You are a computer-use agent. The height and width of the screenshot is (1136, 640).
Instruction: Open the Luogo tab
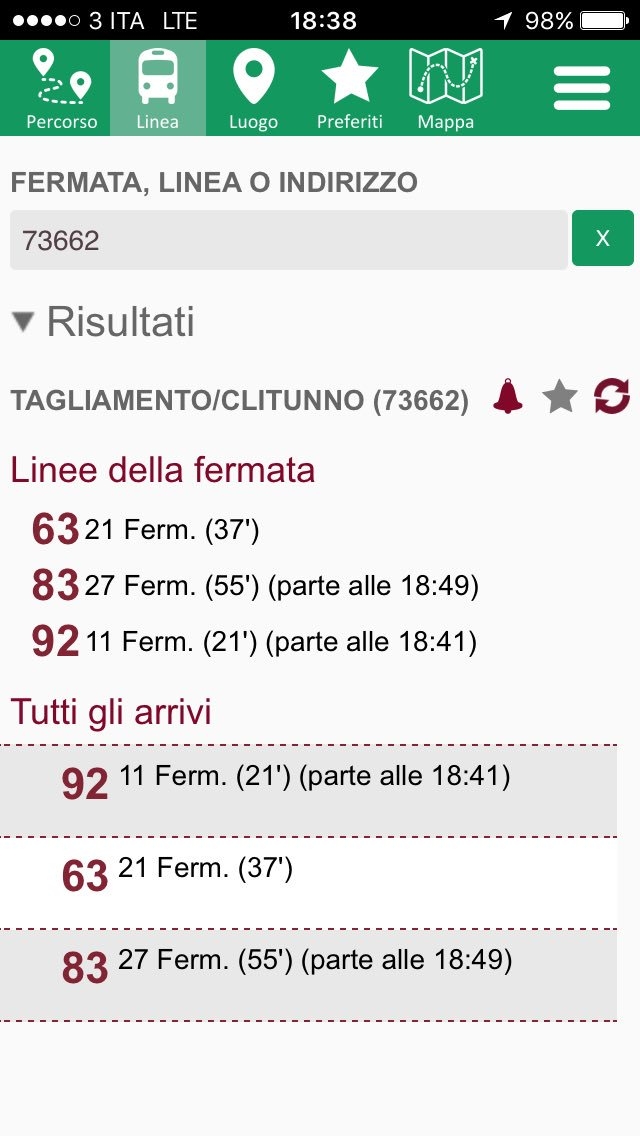[253, 88]
